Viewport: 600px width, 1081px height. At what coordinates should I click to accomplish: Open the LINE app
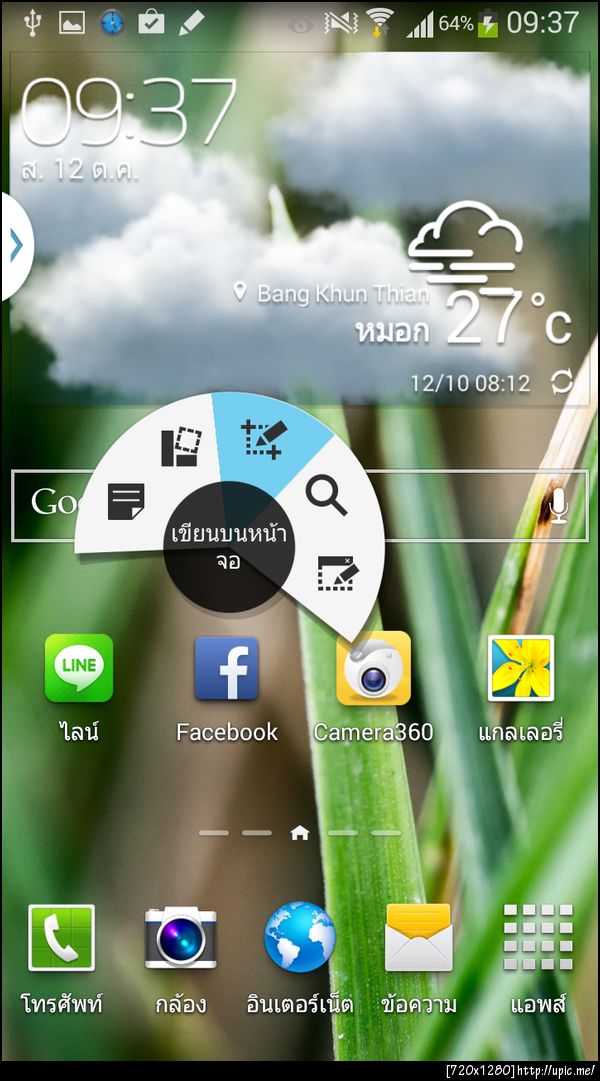(x=79, y=669)
